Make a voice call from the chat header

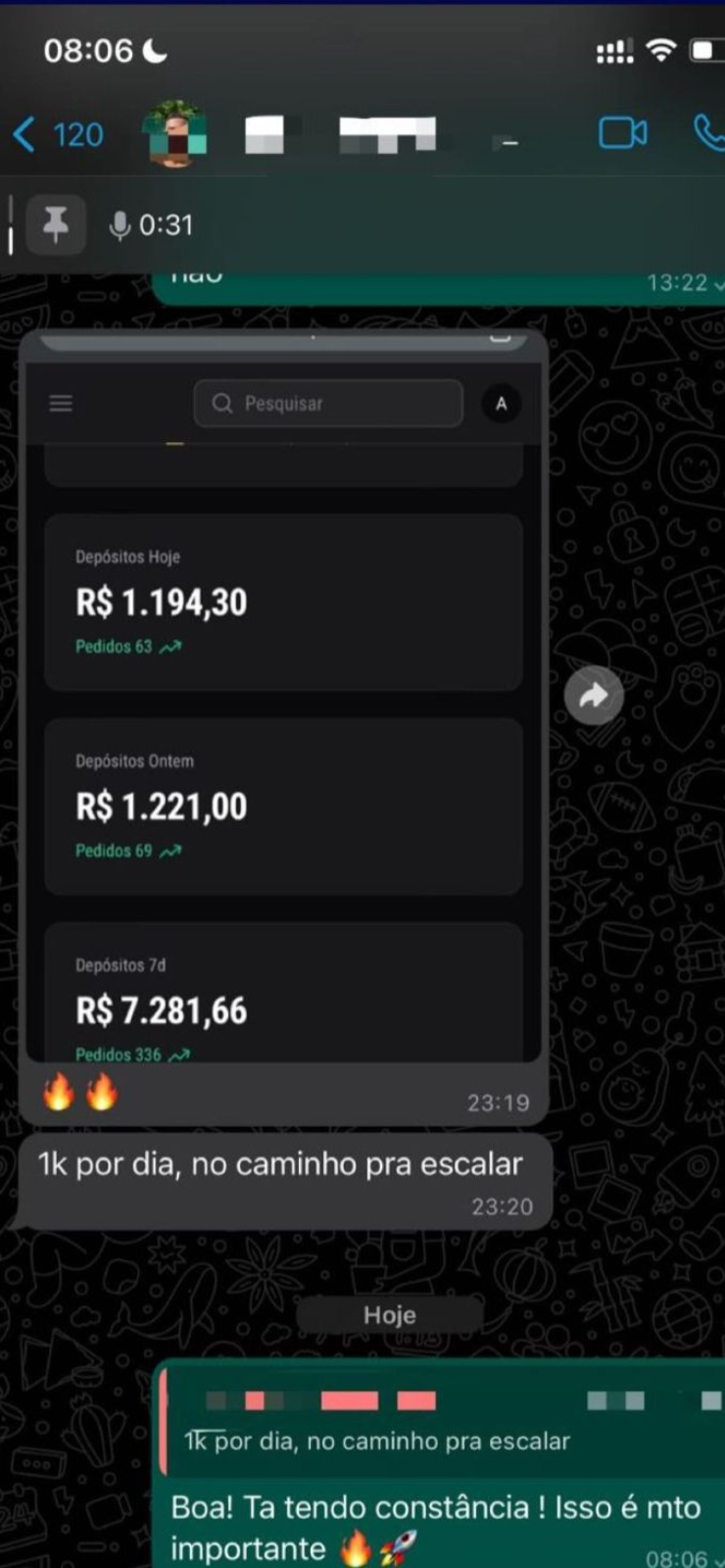pyautogui.click(x=709, y=133)
